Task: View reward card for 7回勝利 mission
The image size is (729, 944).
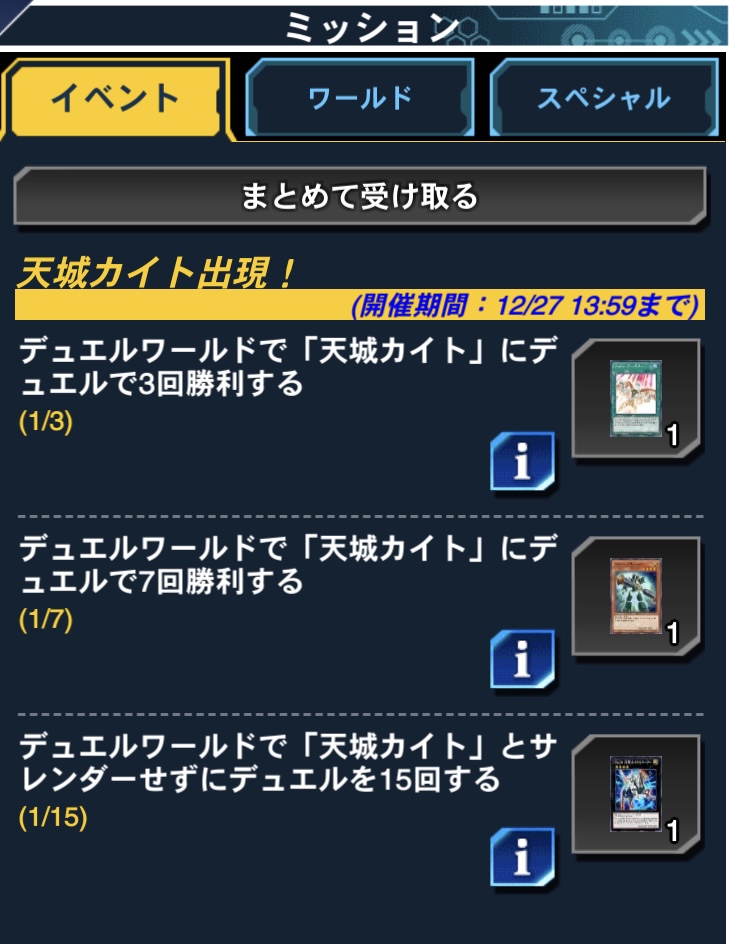Action: 636,596
